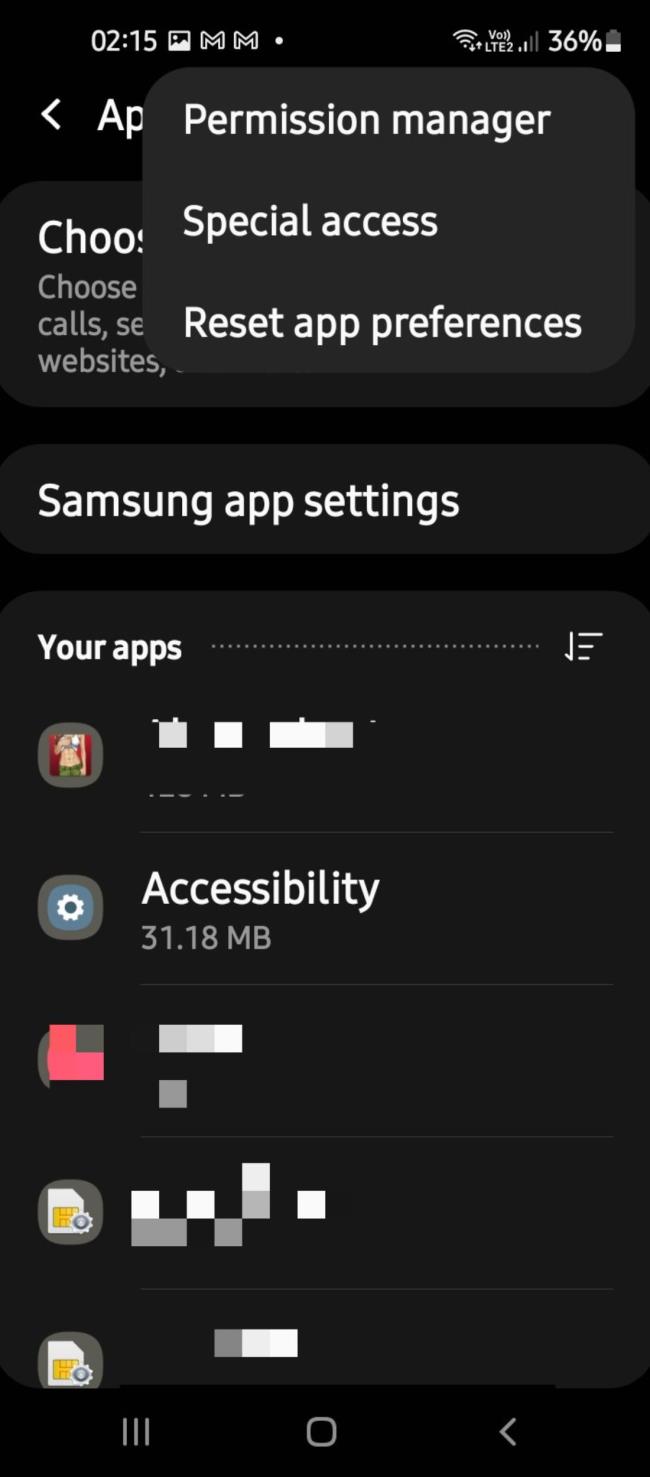Screen dimensions: 650x1477
Task: Tap the system home button
Action: pos(321,1431)
